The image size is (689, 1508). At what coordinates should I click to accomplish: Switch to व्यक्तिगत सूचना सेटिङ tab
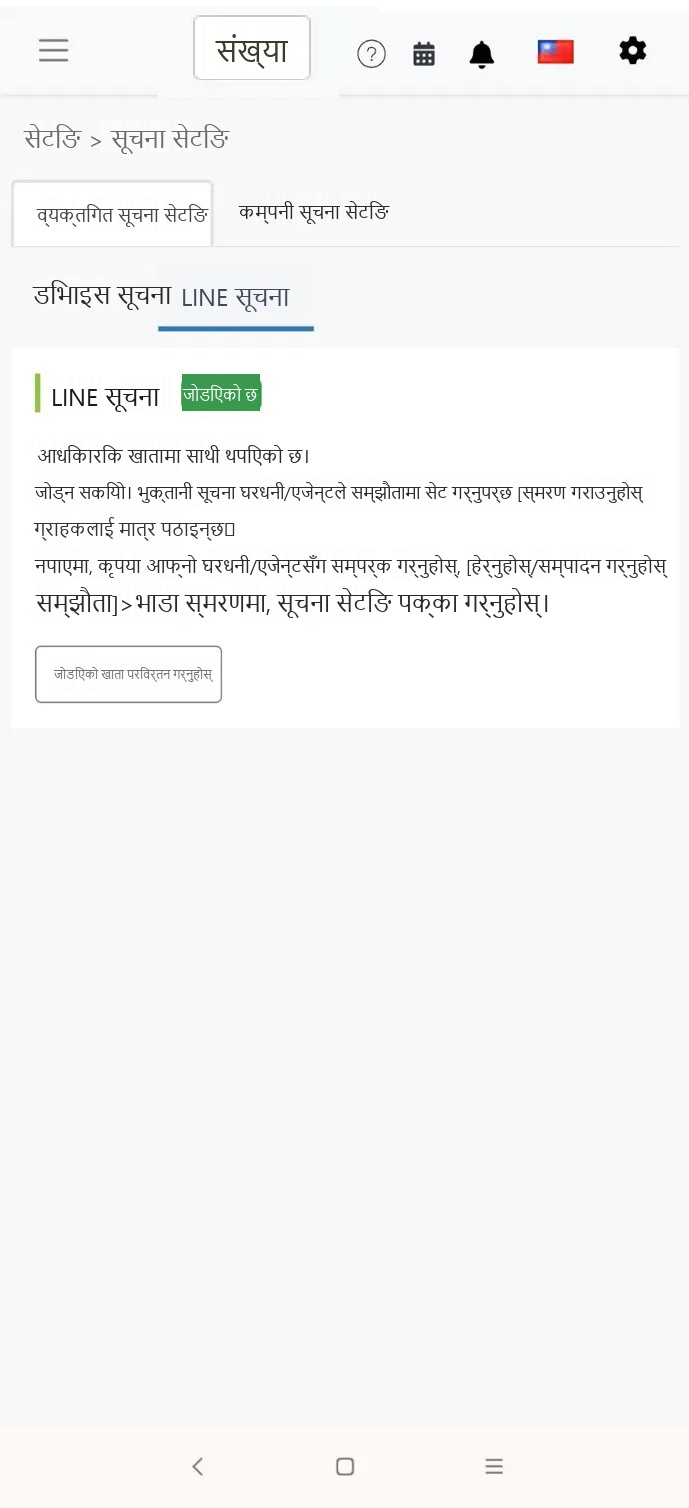[x=112, y=214]
